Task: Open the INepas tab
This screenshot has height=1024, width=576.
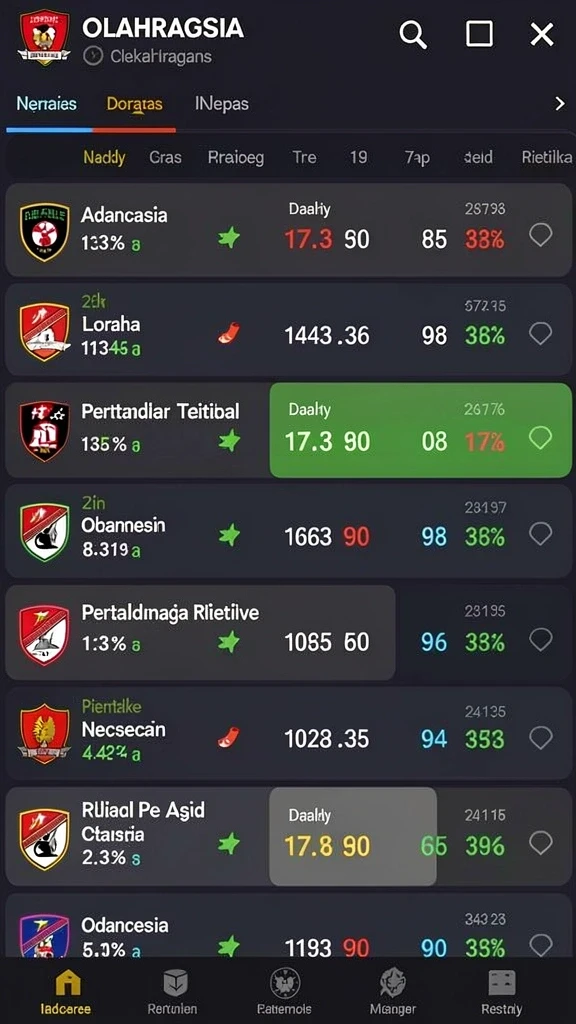Action: (x=221, y=103)
